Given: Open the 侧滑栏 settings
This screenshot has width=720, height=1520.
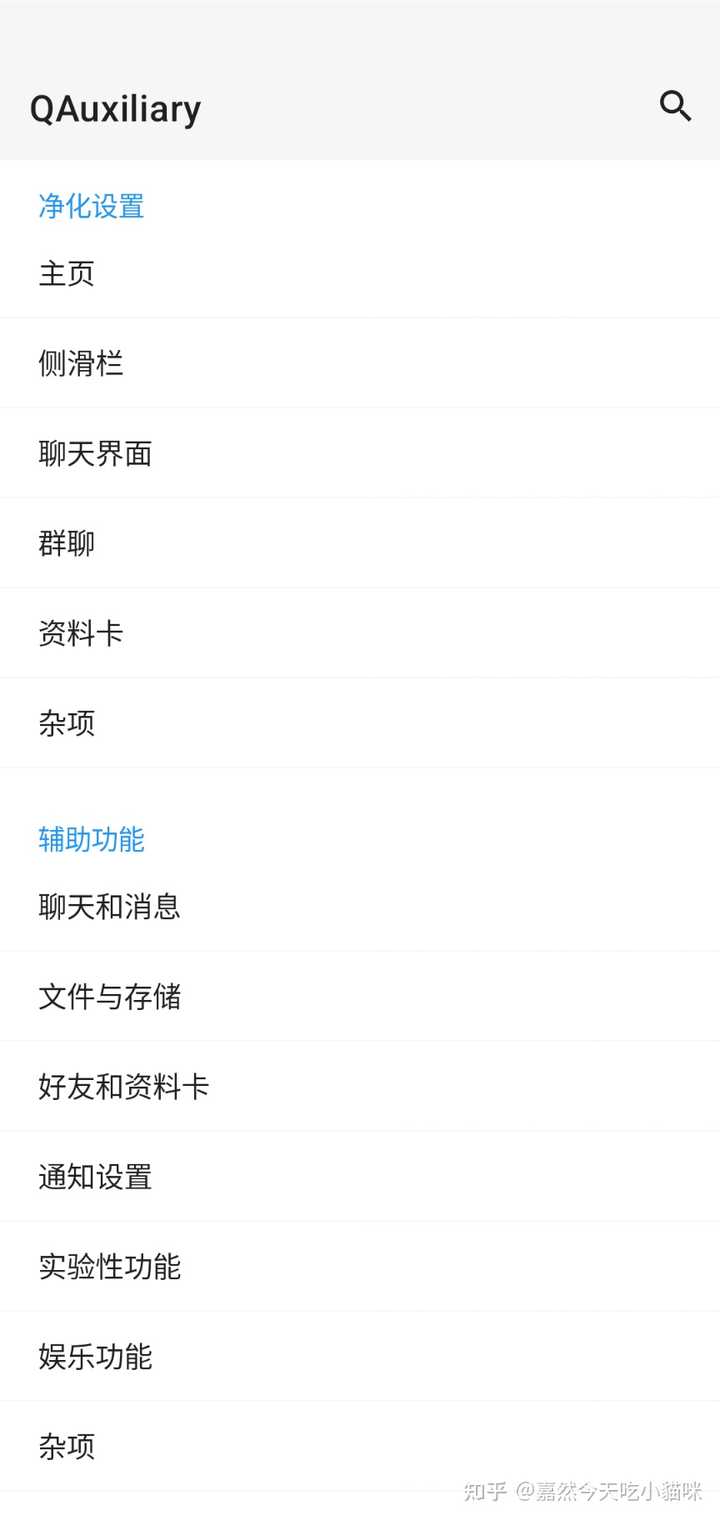Looking at the screenshot, I should (81, 363).
